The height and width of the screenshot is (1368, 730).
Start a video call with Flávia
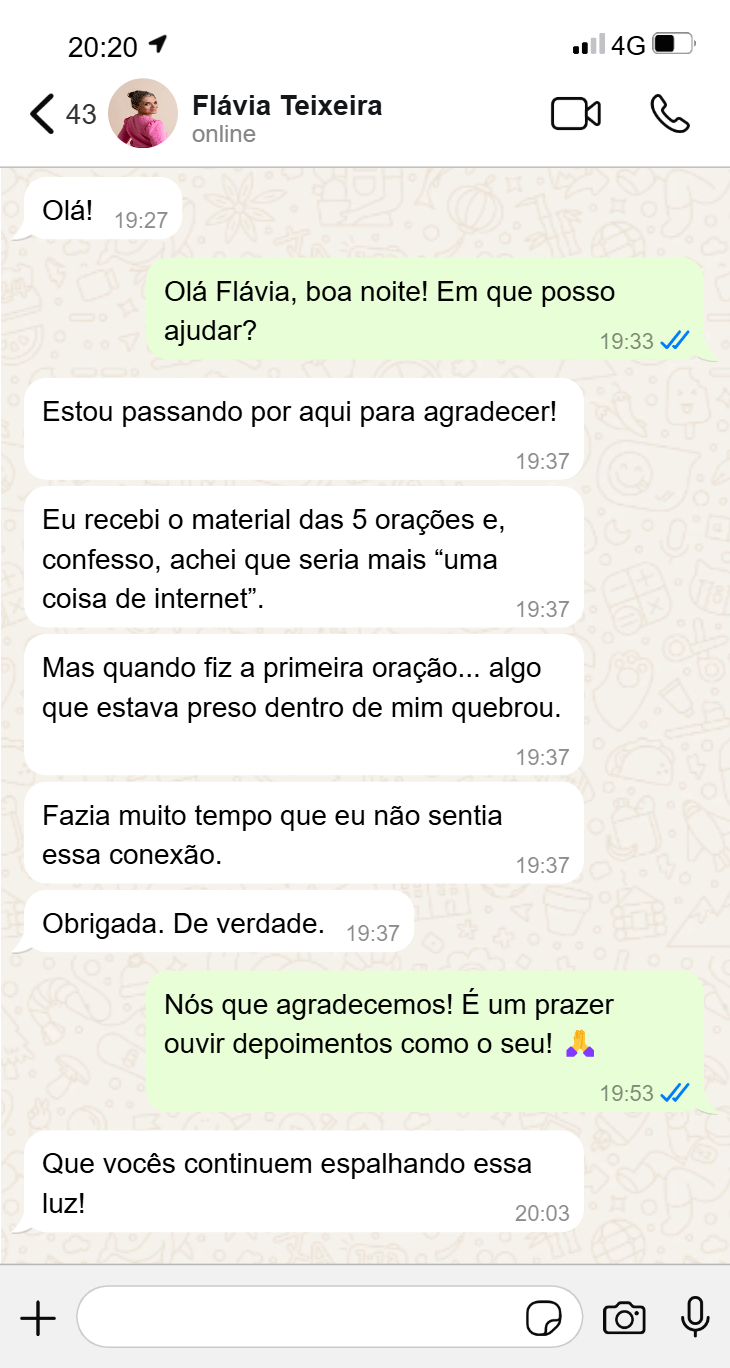coord(576,114)
